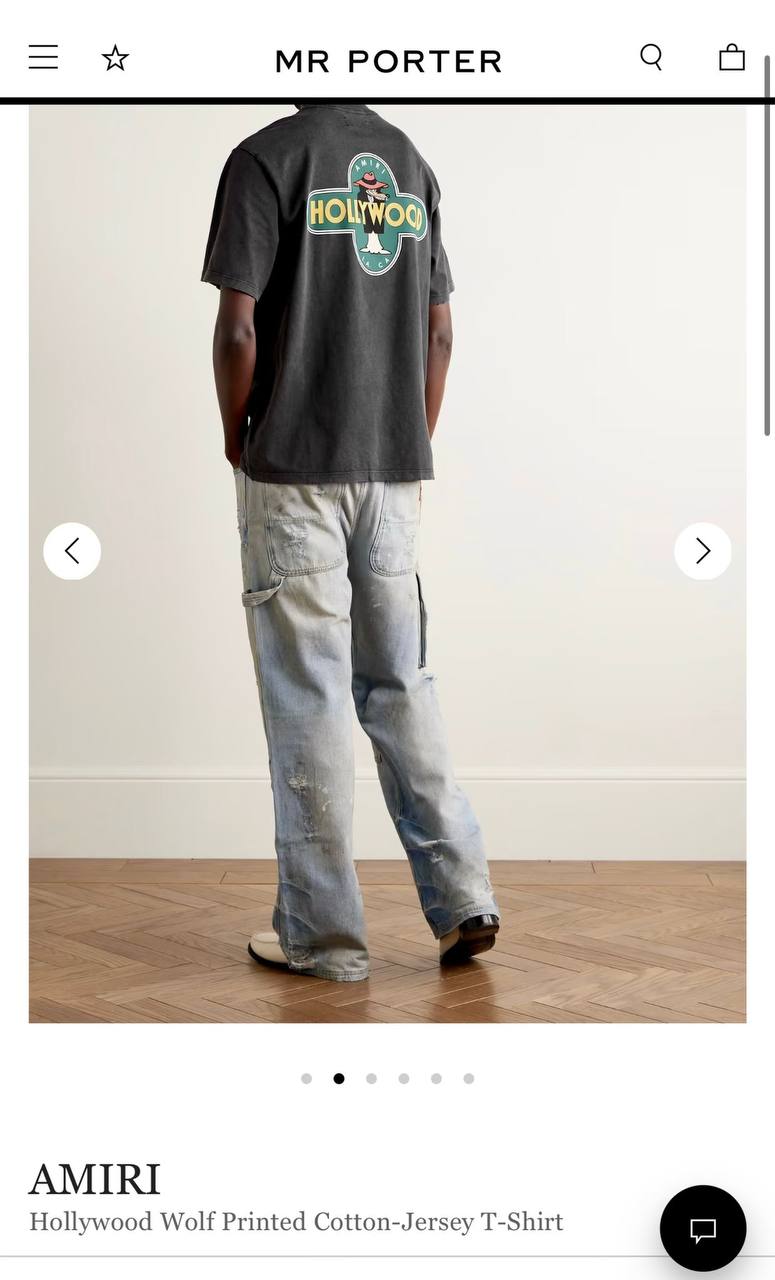Open the wish list star icon
Screen dimensions: 775x1280
pyautogui.click(x=115, y=59)
